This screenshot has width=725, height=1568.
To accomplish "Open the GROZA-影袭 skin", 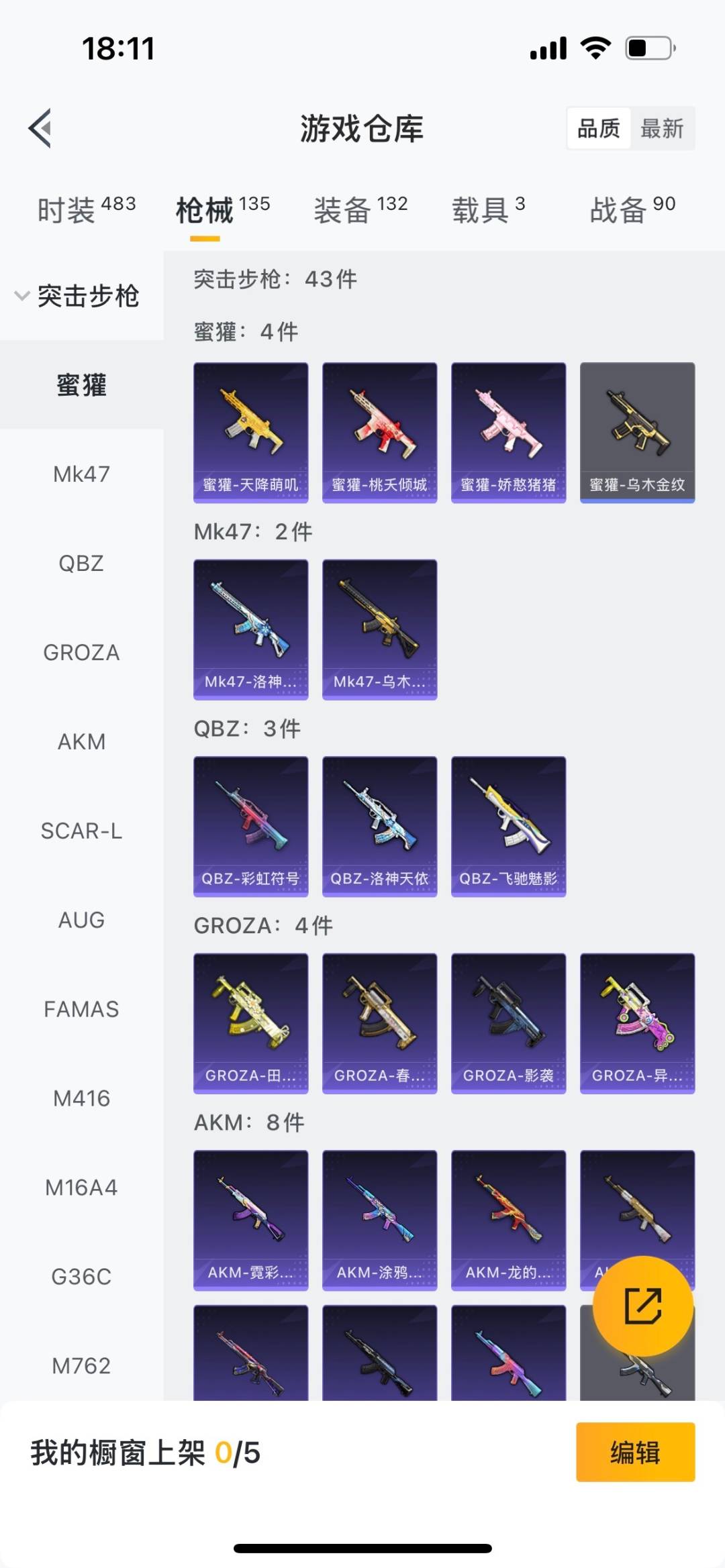I will click(508, 1023).
